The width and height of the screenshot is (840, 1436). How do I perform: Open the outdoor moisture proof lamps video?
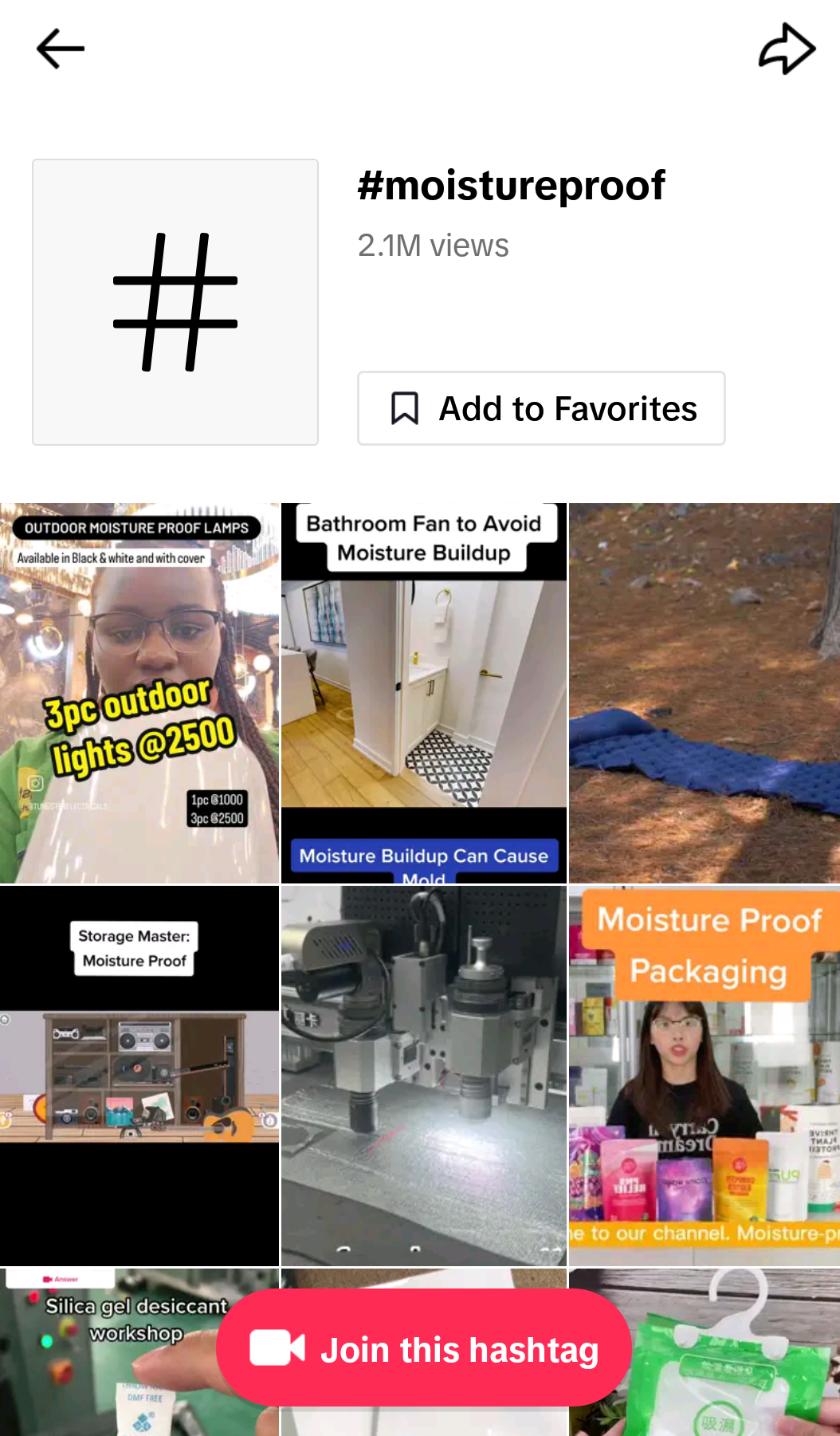139,694
